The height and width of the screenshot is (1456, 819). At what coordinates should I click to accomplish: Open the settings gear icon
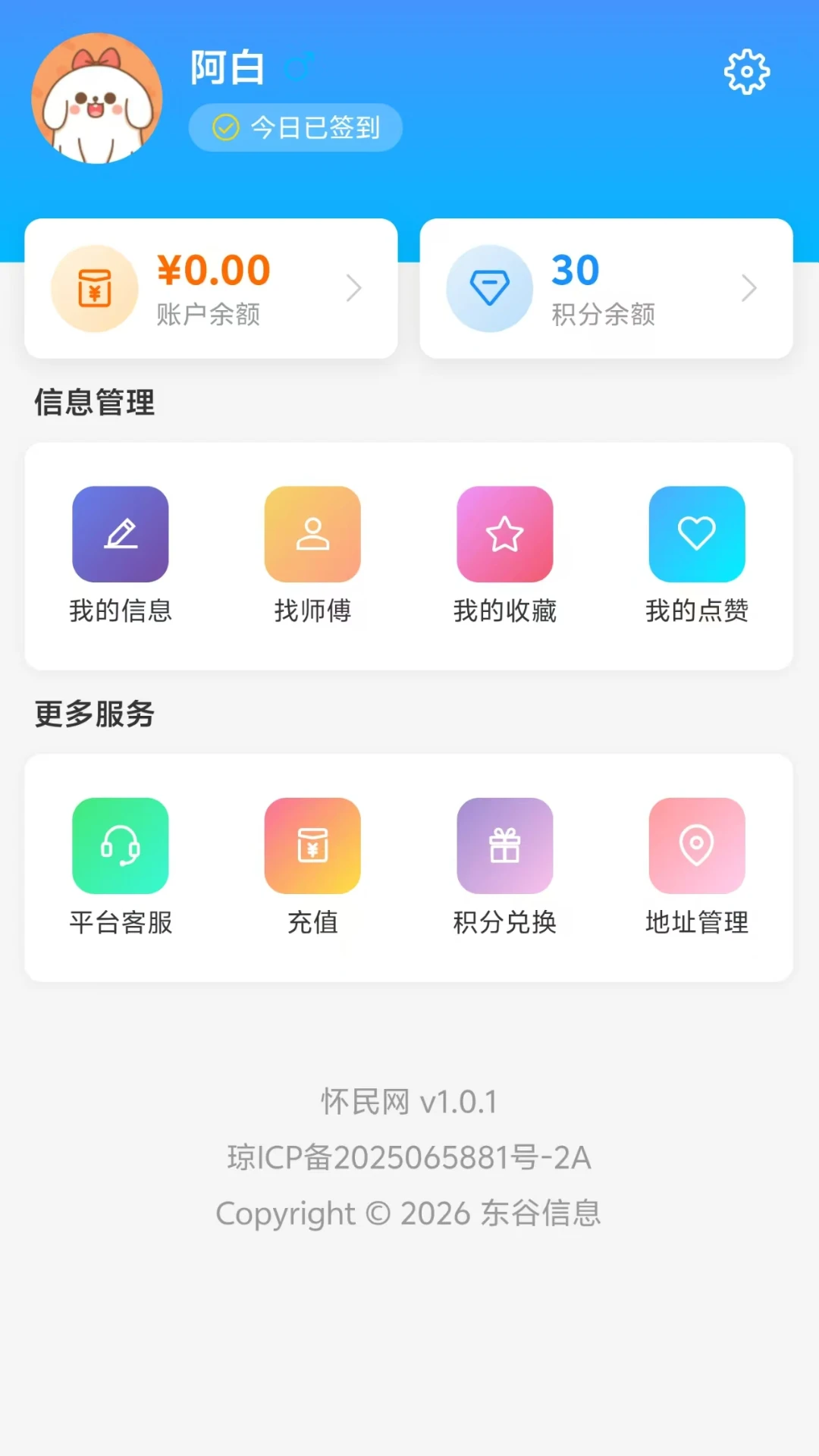pyautogui.click(x=747, y=72)
